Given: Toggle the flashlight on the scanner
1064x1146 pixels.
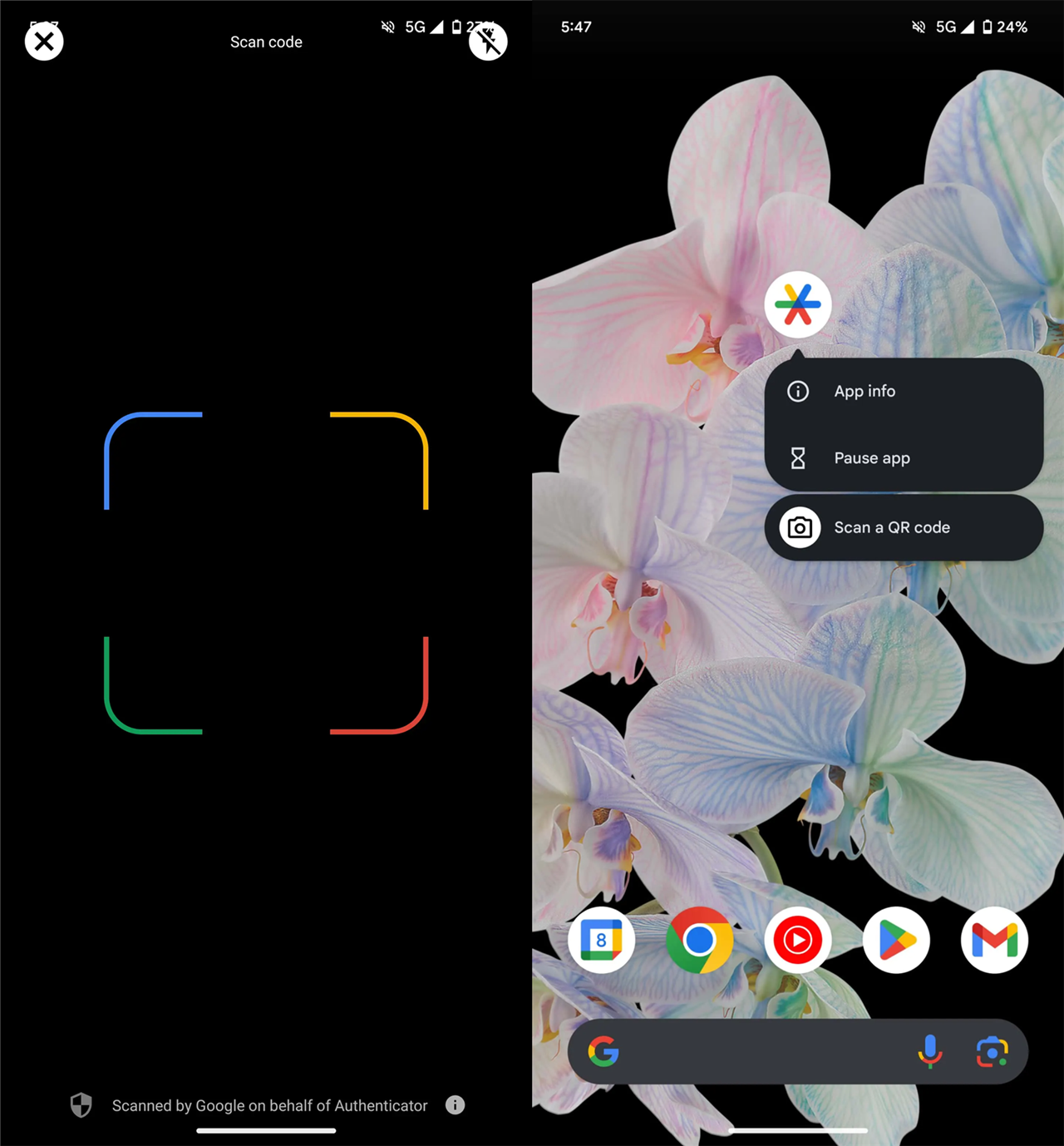Looking at the screenshot, I should (x=488, y=42).
